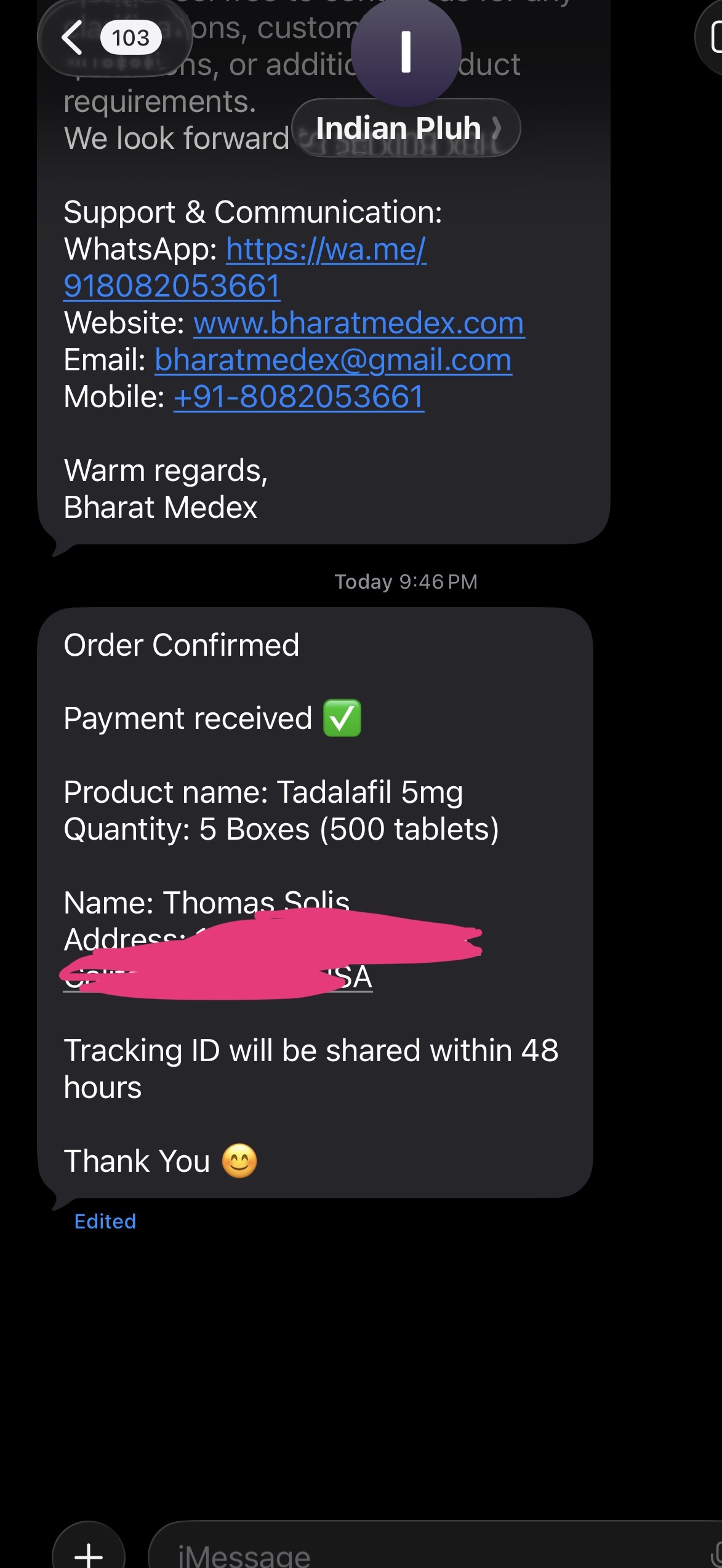
Task: Go back to the messages list
Action: coord(74,38)
